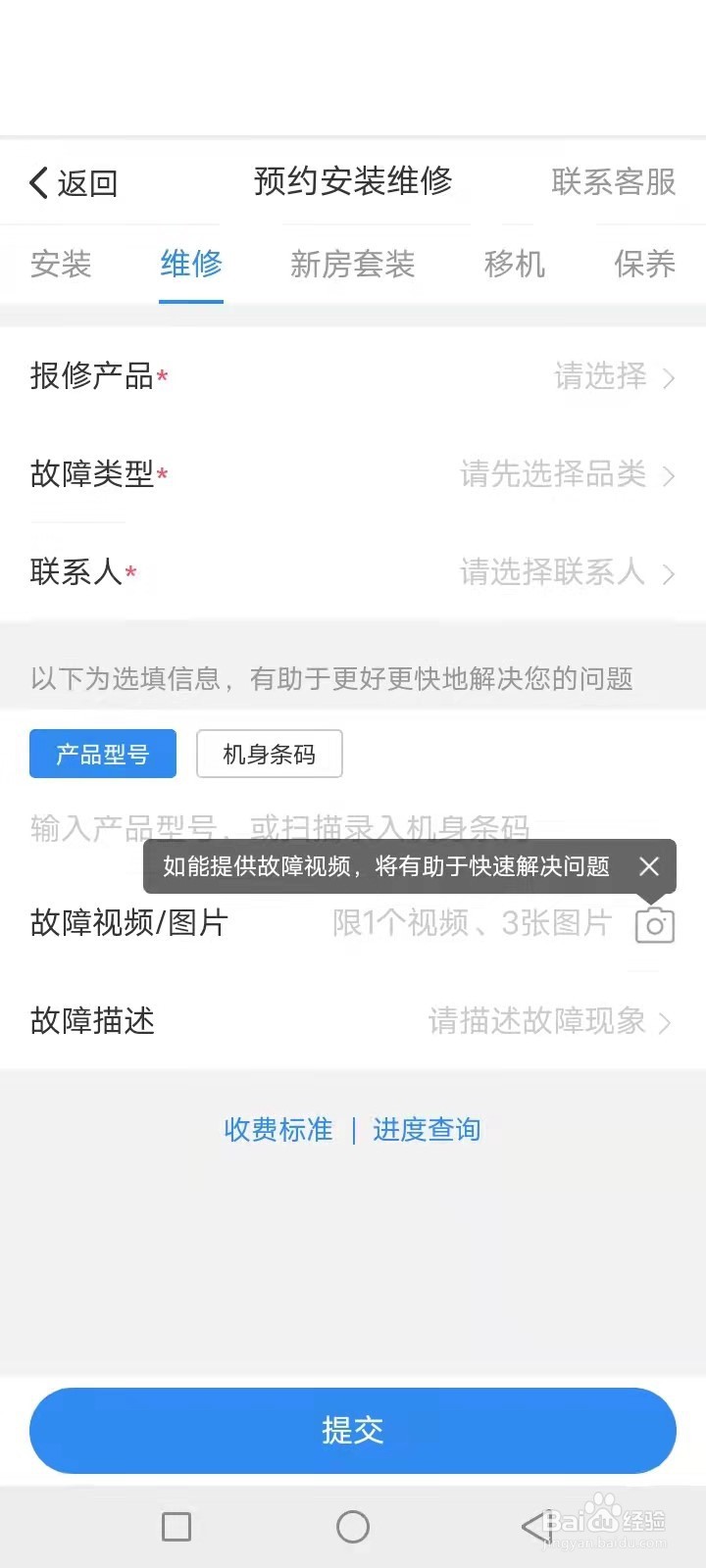
Task: Switch to the 安装 tab
Action: pyautogui.click(x=61, y=265)
